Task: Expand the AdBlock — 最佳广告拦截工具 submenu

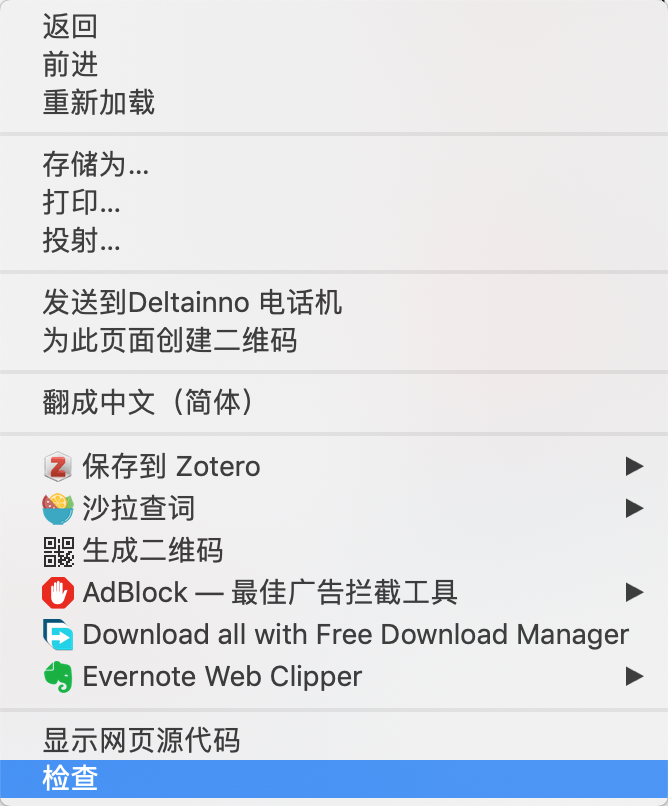Action: pos(270,592)
